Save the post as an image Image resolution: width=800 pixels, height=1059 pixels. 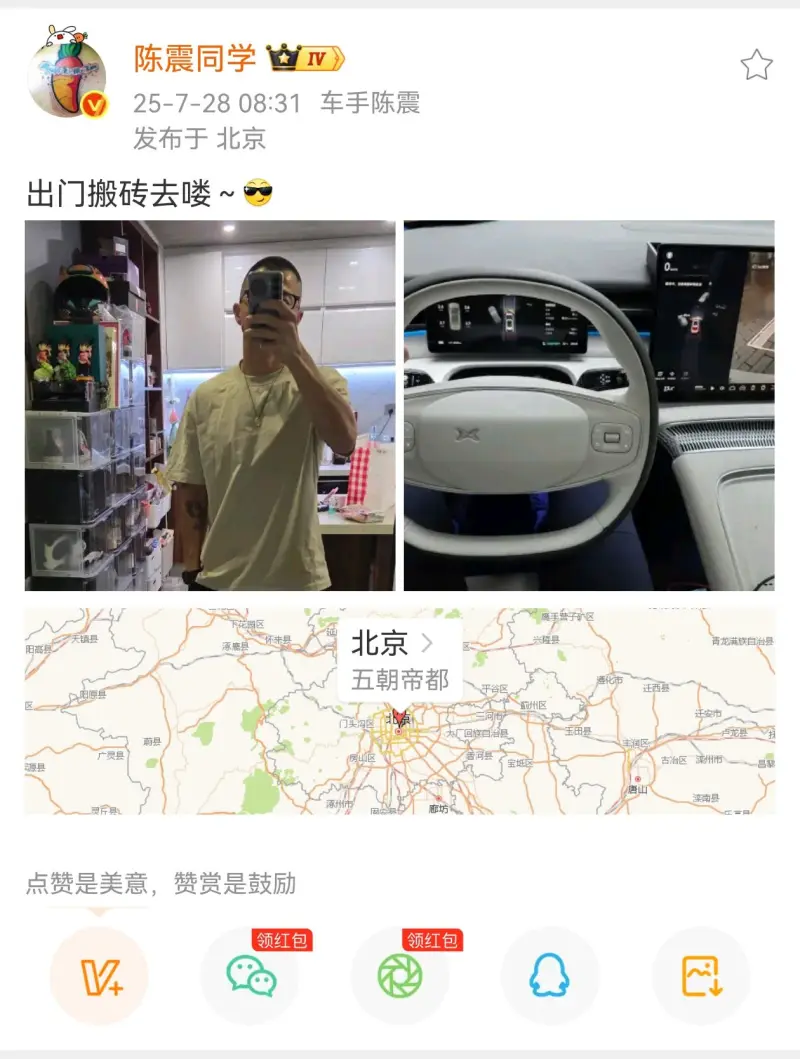701,975
